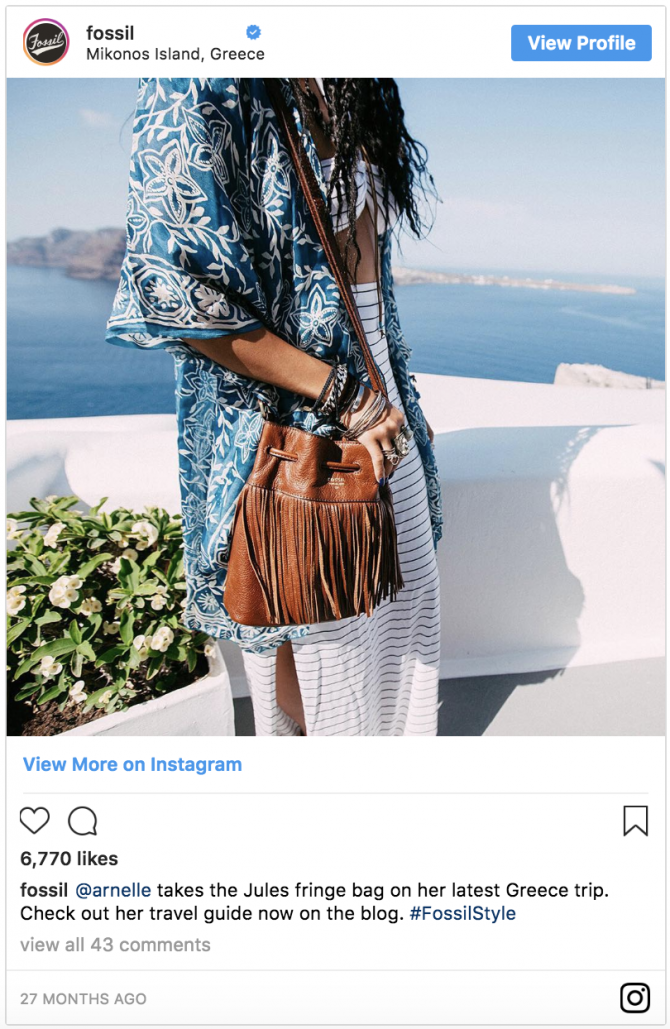Tap the Instagram logo icon
The height and width of the screenshot is (1029, 670).
click(x=635, y=997)
